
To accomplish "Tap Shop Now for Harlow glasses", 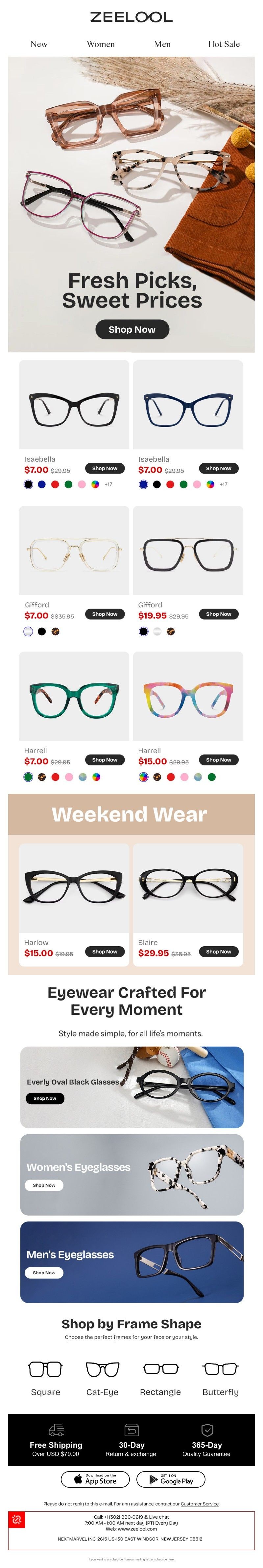I will [105, 951].
